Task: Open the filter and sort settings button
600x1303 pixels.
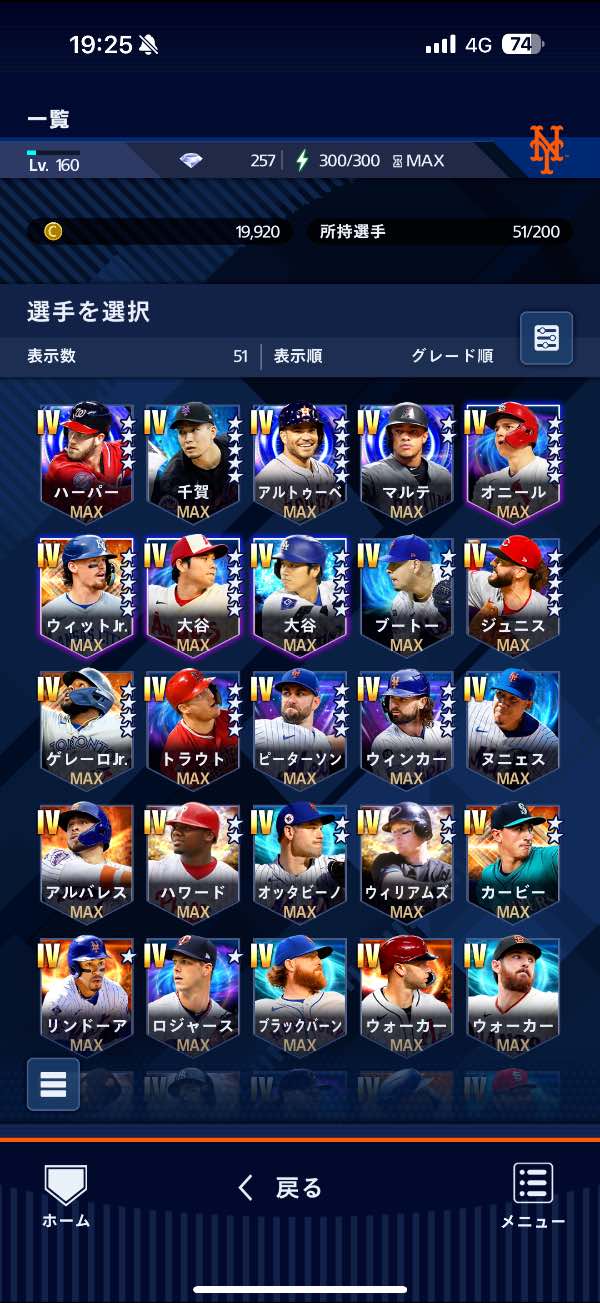Action: [x=546, y=339]
